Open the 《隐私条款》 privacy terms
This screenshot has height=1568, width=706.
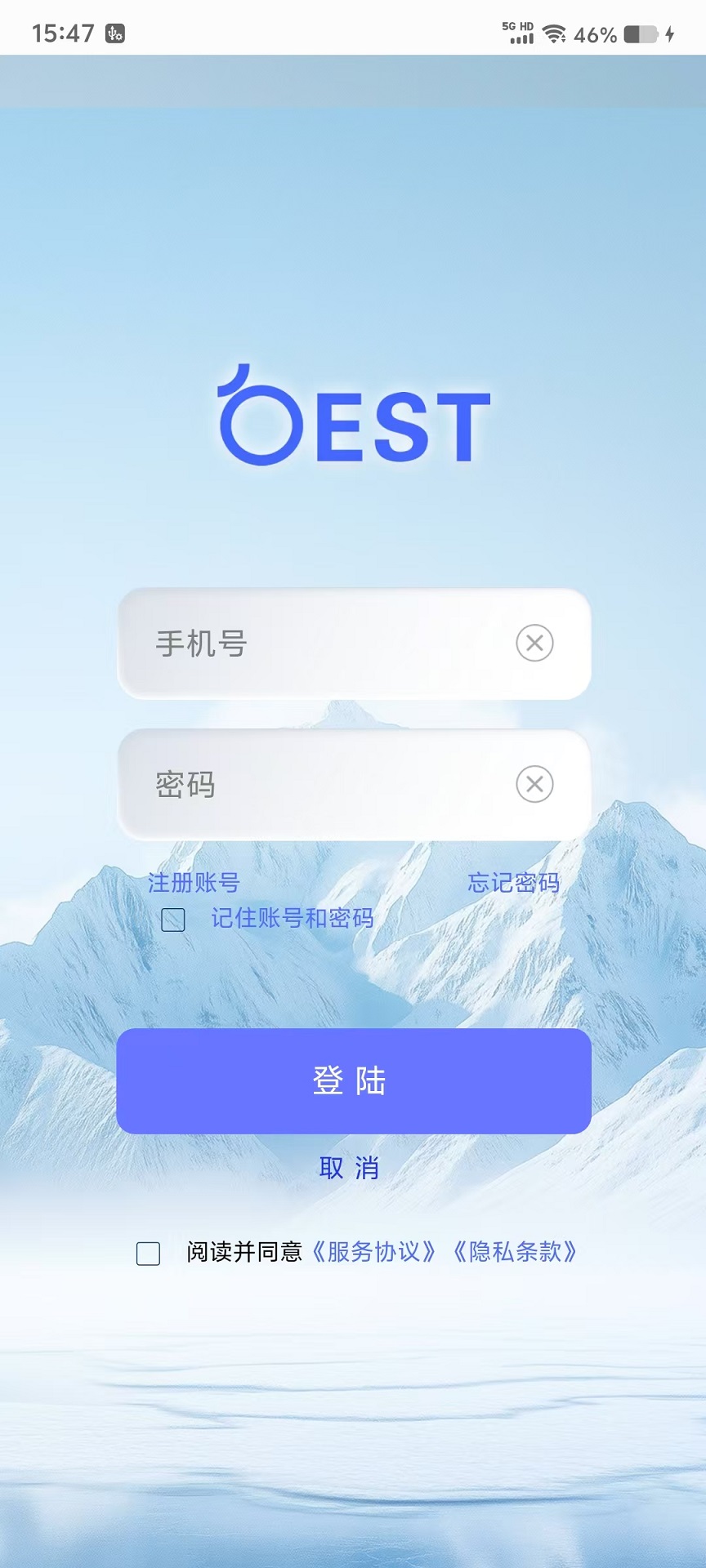pos(515,1252)
